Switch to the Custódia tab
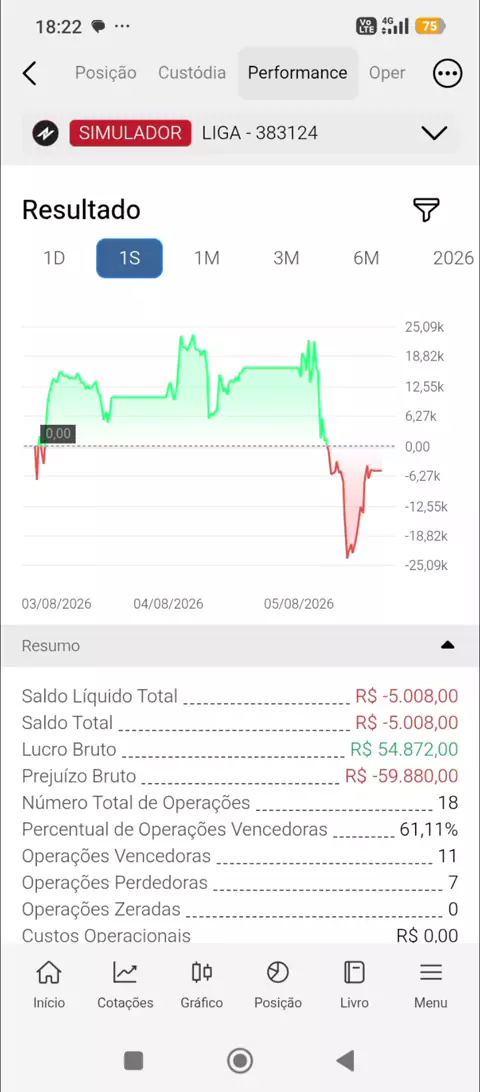This screenshot has width=480, height=1092. pos(192,72)
